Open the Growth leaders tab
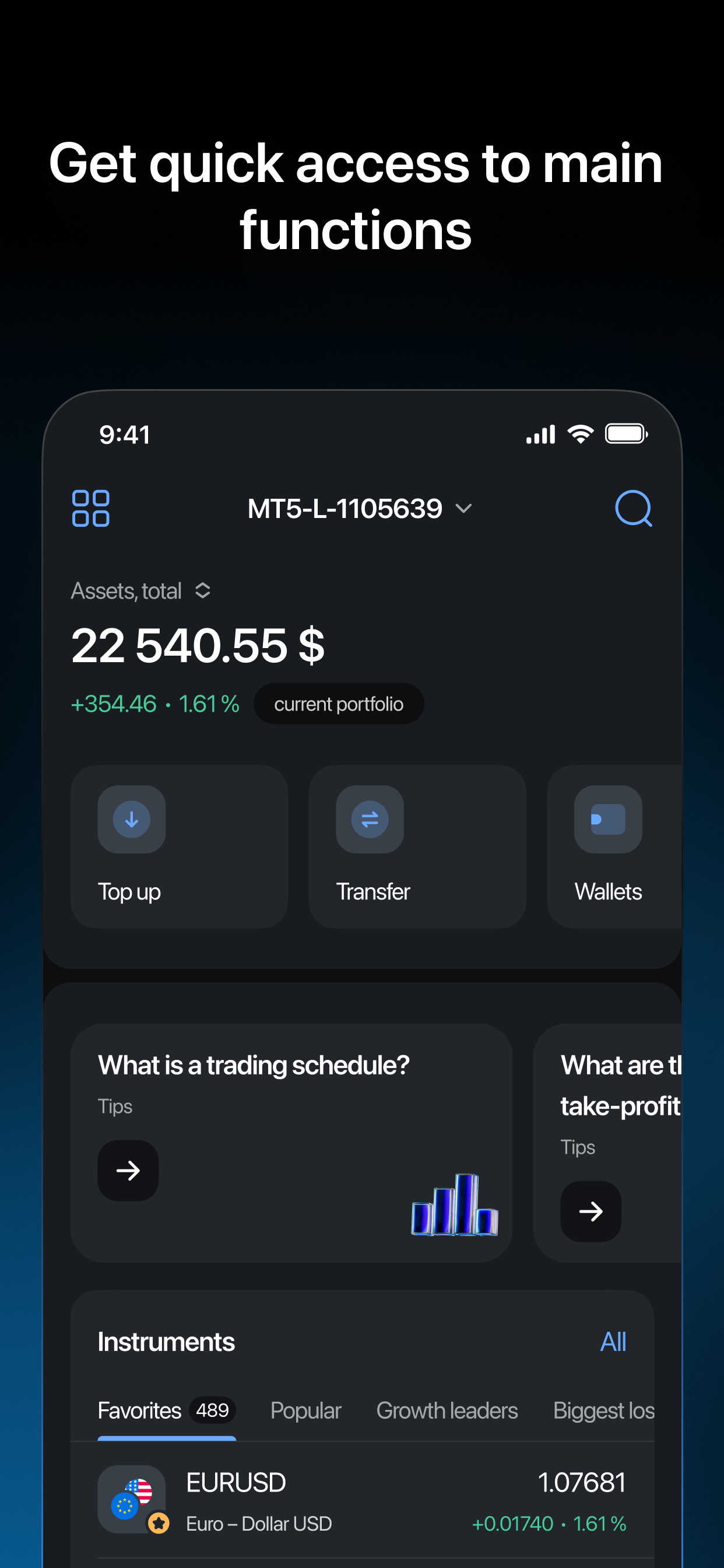 447,1410
